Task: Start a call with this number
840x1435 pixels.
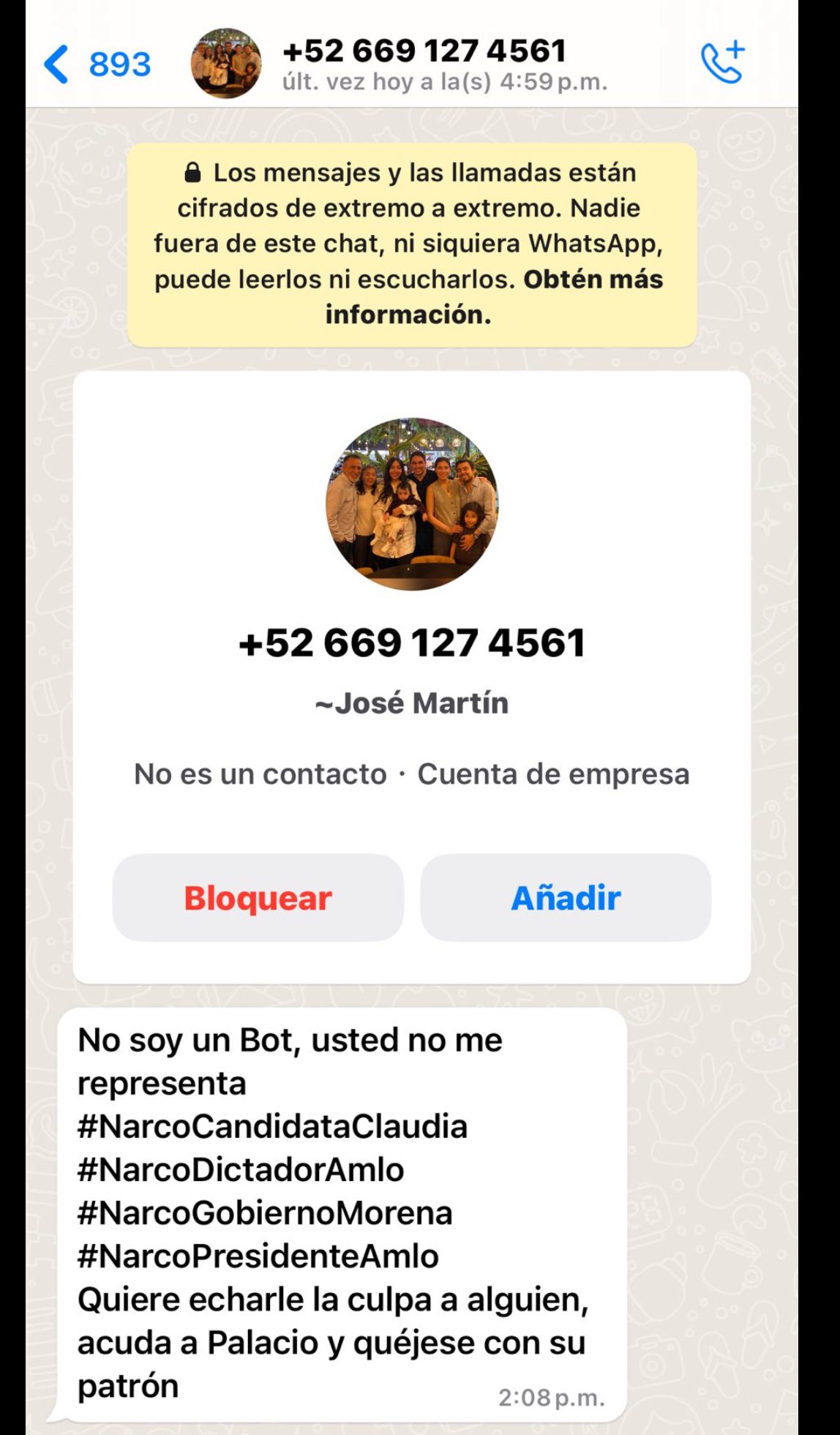Action: tap(722, 62)
